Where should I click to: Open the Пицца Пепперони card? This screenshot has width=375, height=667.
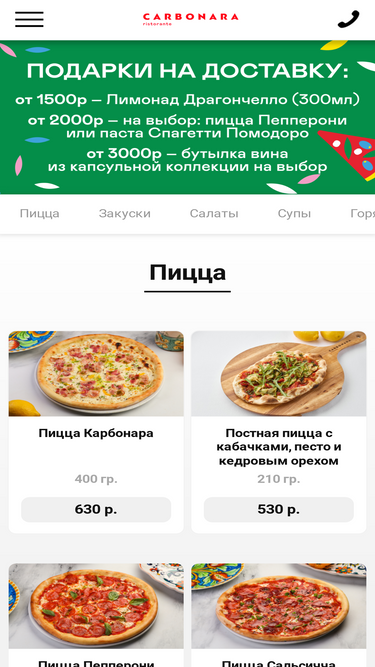[96, 615]
